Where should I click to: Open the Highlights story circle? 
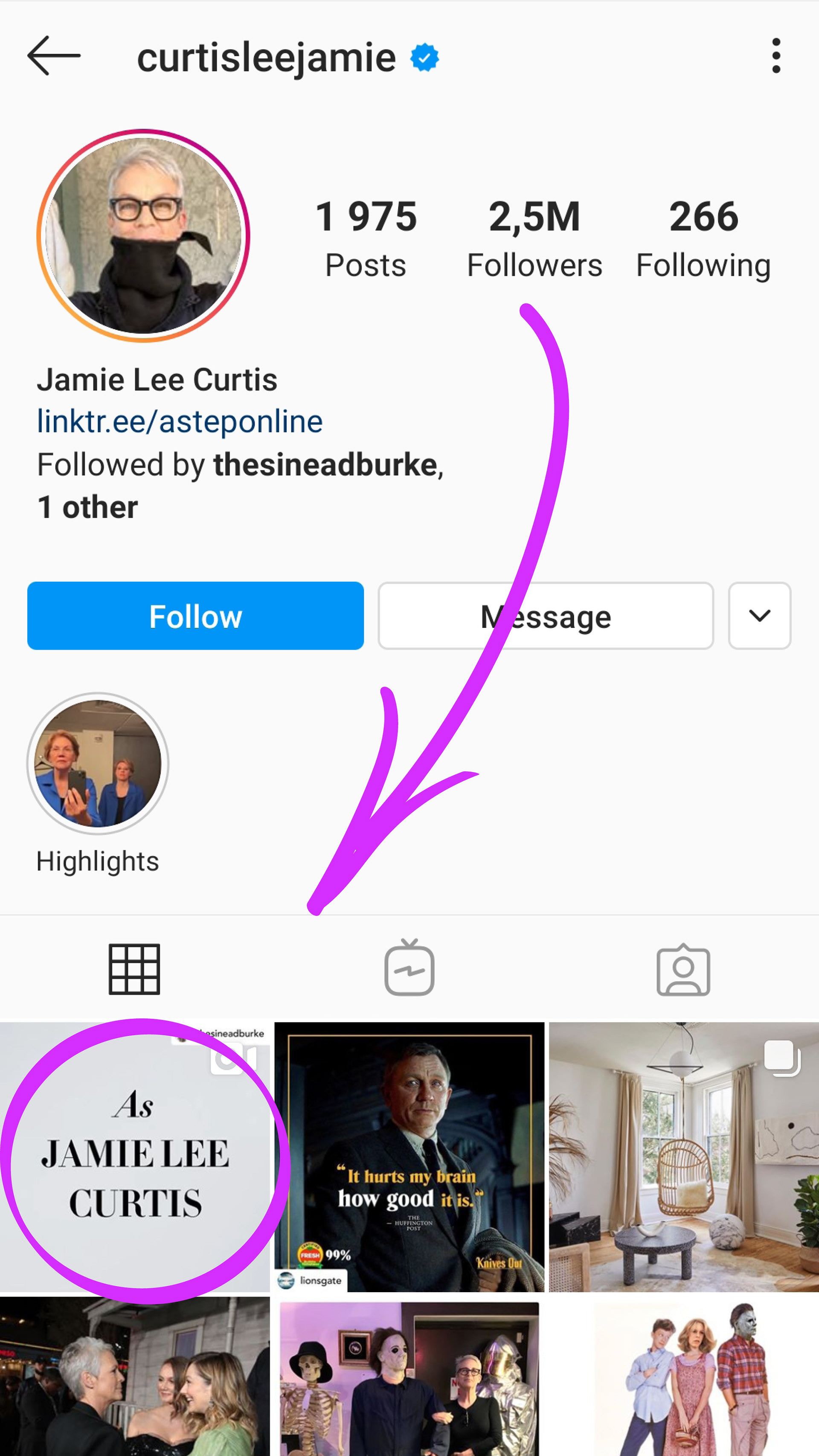click(98, 764)
